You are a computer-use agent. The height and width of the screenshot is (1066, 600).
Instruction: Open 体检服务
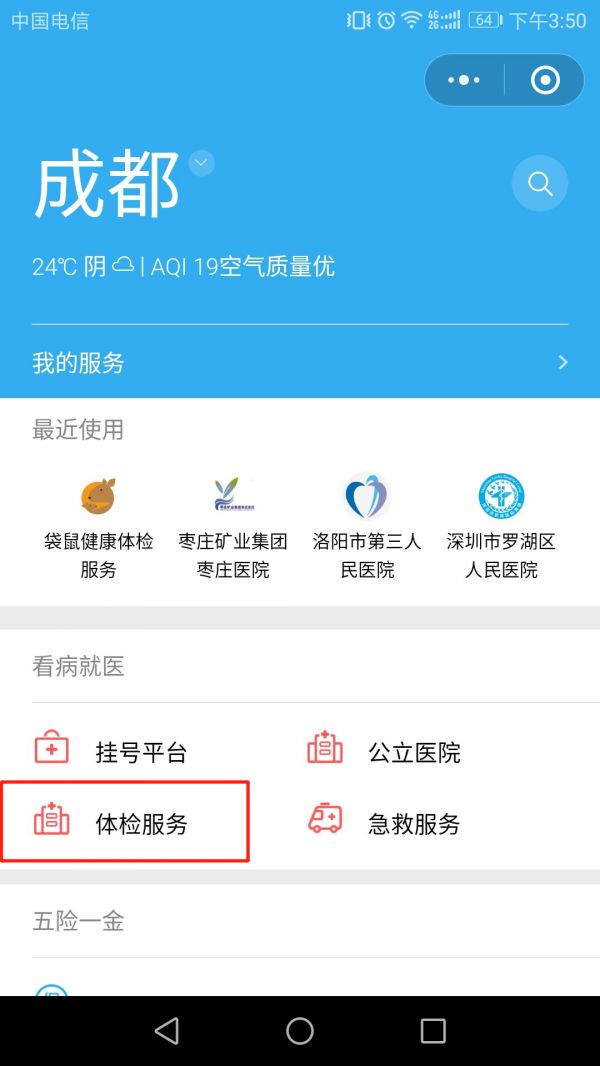click(140, 824)
